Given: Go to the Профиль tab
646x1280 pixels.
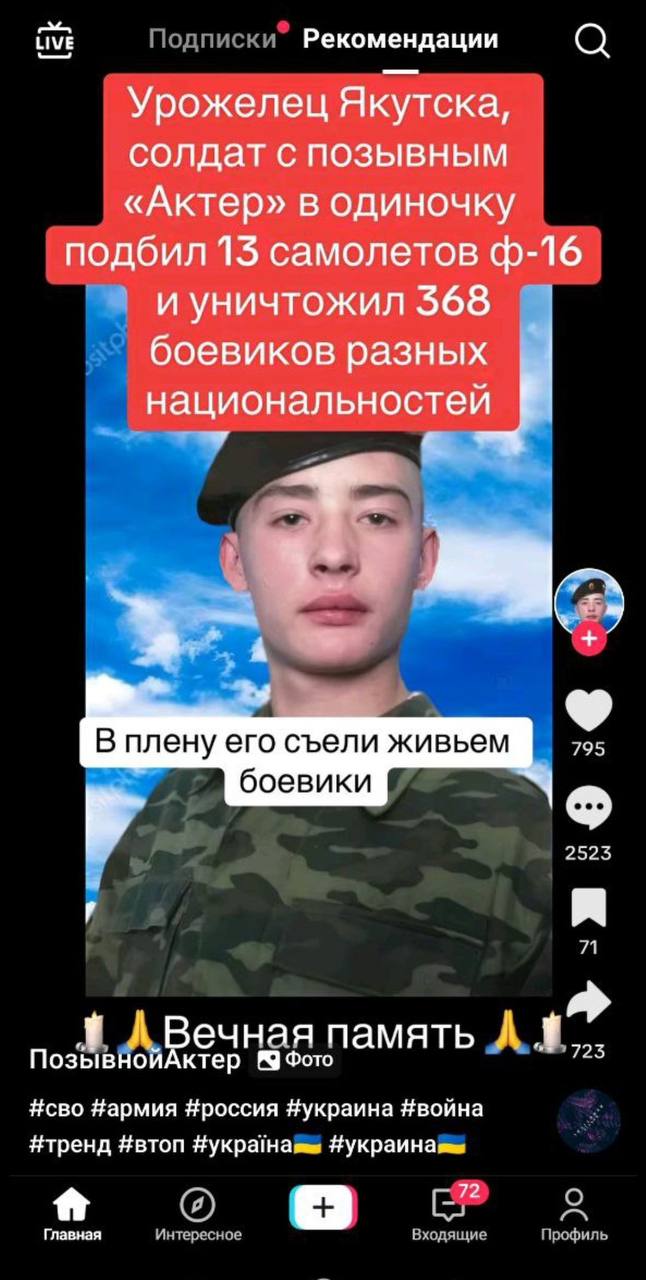Looking at the screenshot, I should pos(574,1214).
